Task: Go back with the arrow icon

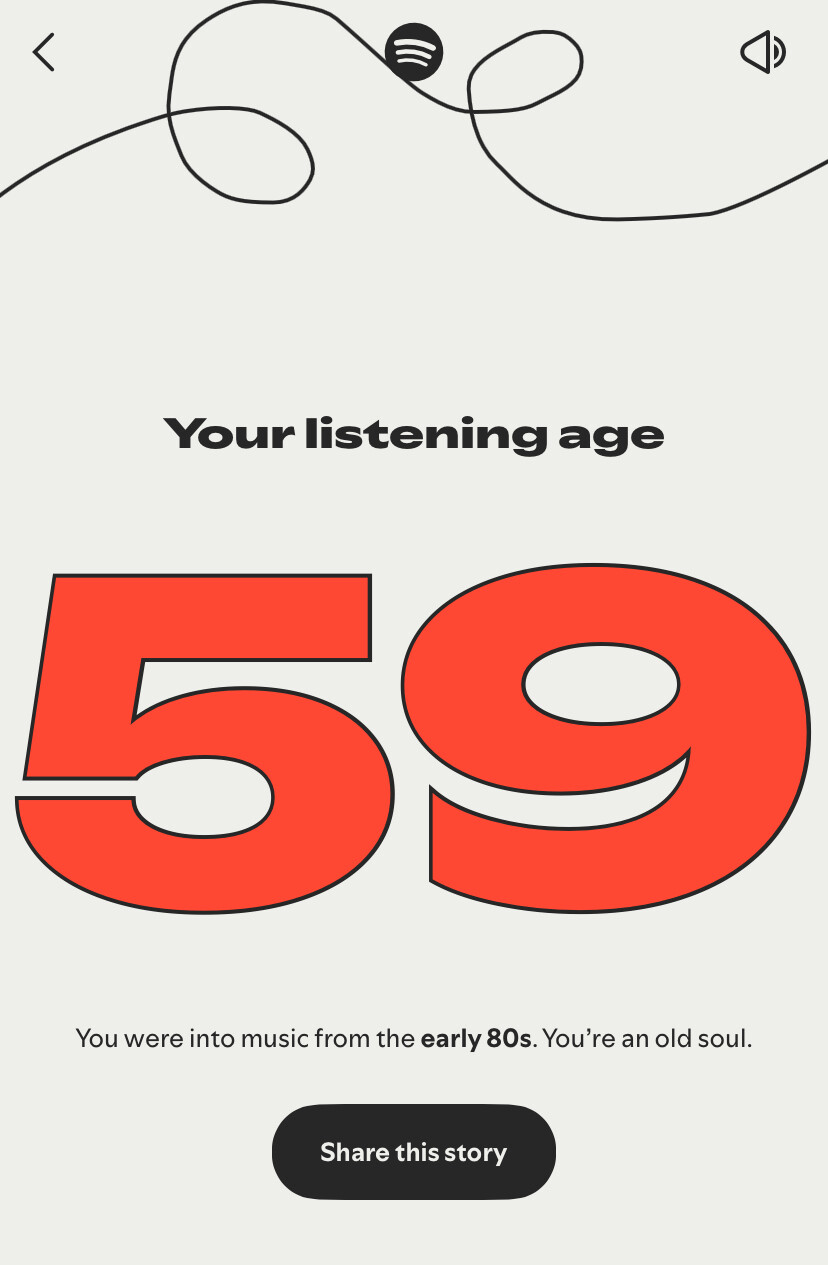Action: coord(44,52)
